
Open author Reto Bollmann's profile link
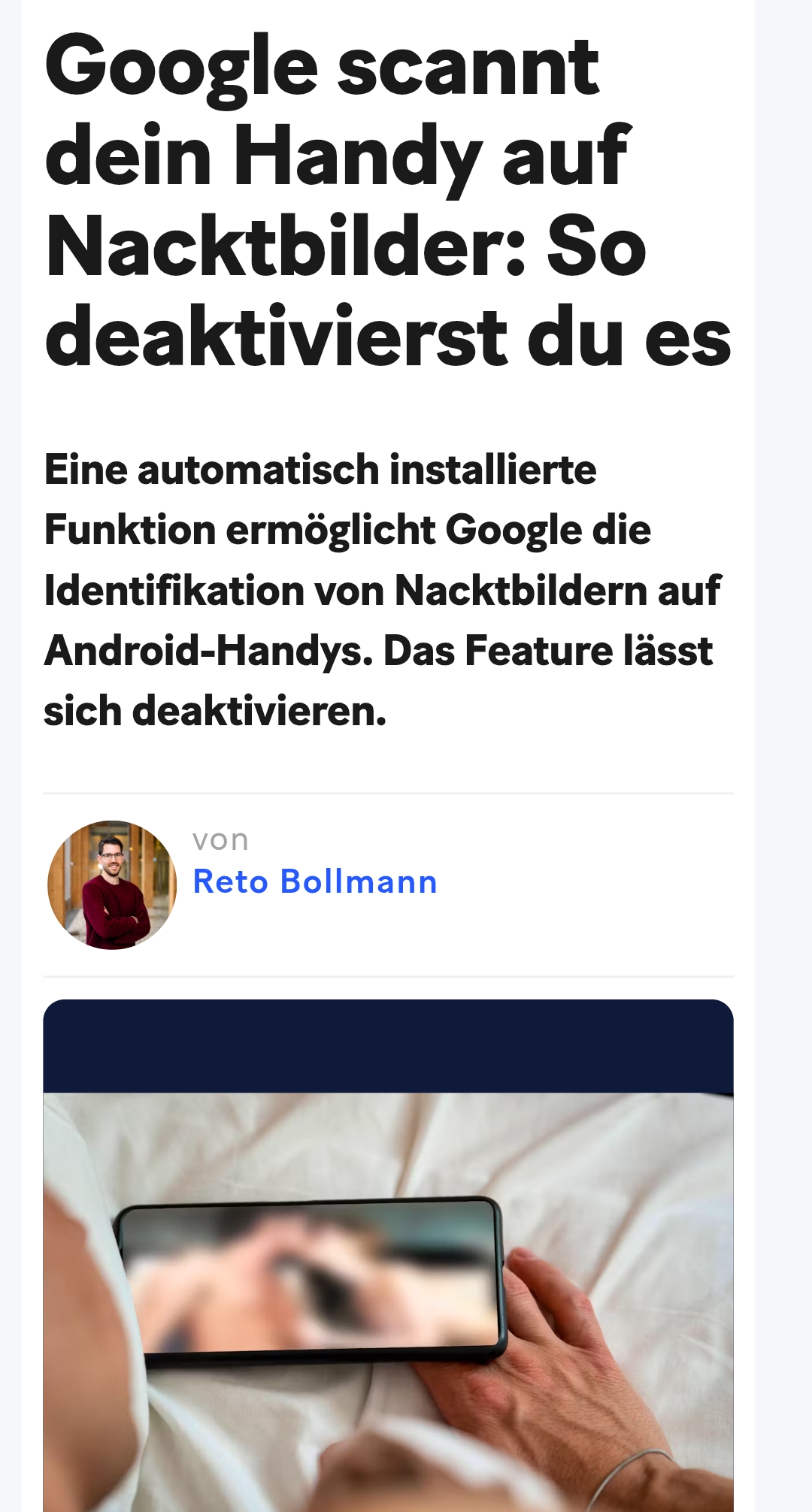click(x=315, y=881)
